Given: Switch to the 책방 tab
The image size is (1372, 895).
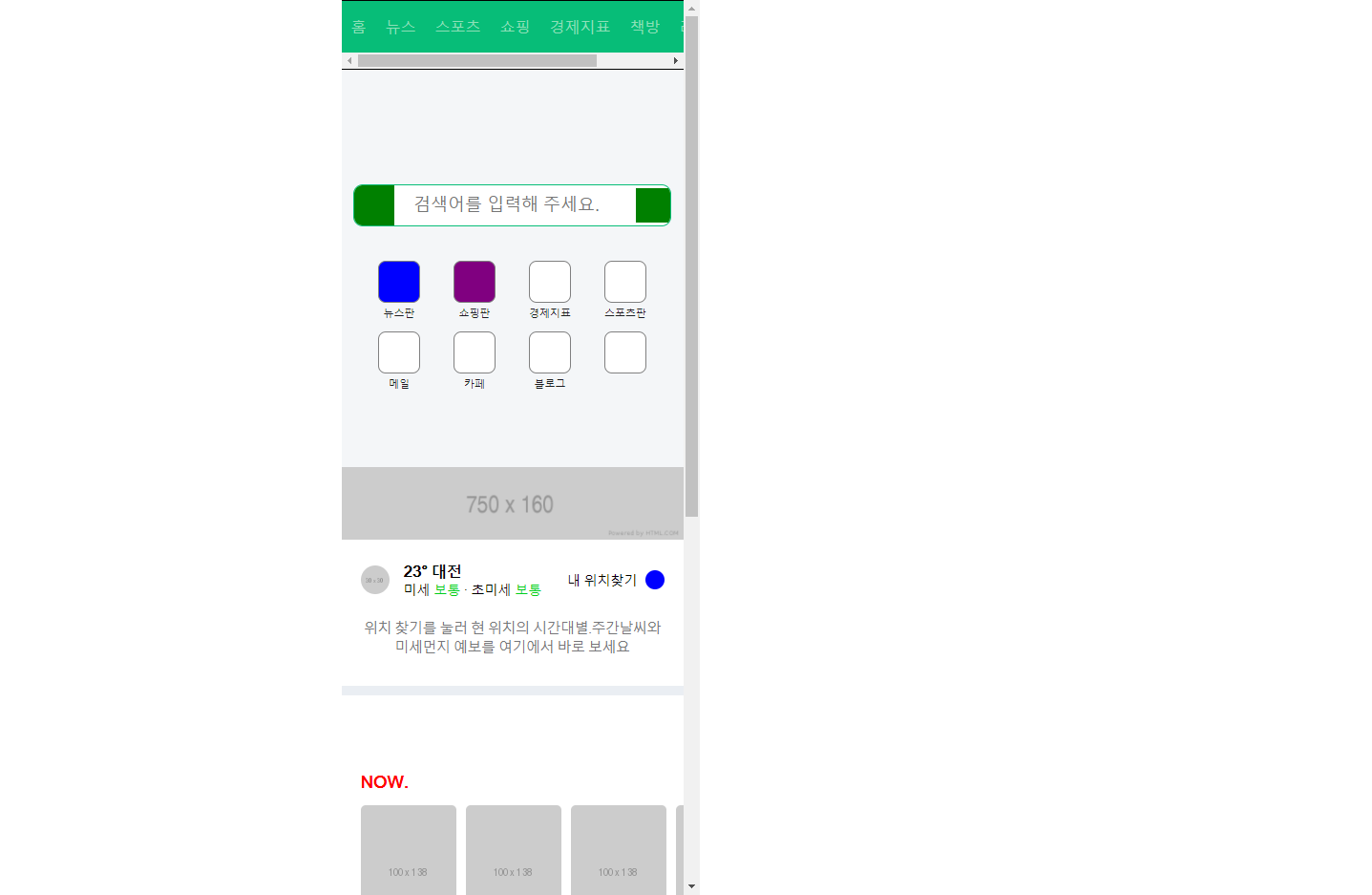Looking at the screenshot, I should [x=645, y=27].
